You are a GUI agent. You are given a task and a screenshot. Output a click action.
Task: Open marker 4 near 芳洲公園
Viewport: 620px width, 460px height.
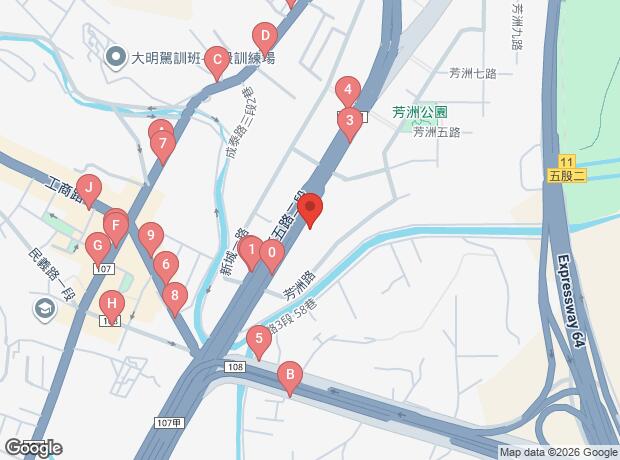tap(347, 91)
